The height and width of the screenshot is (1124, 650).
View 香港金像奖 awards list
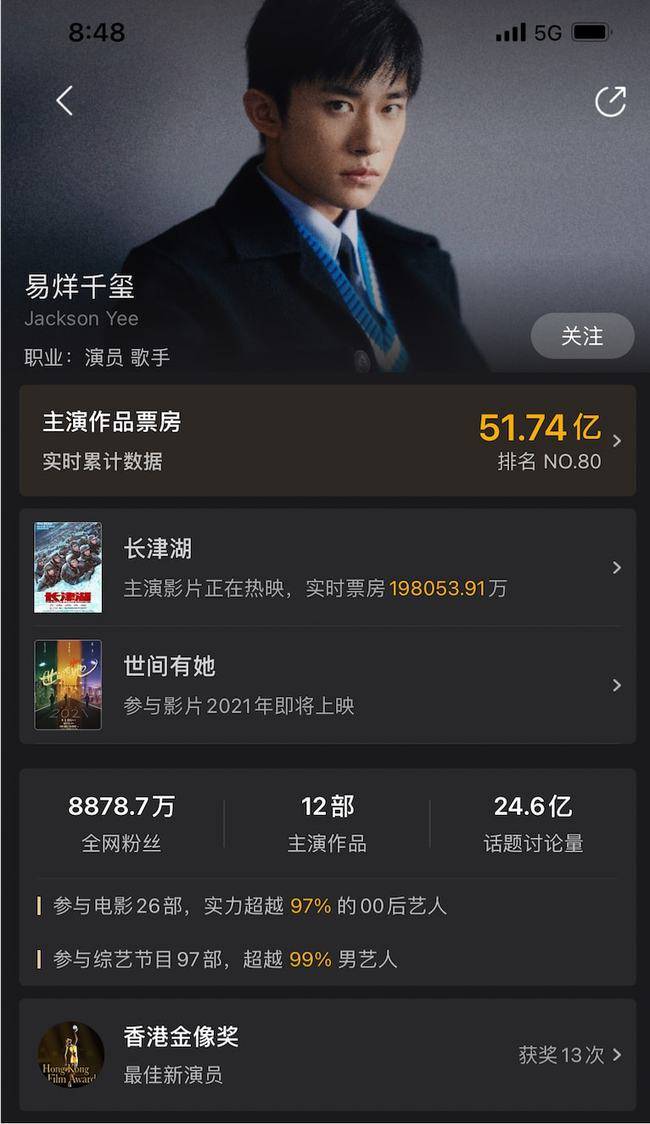point(328,1055)
